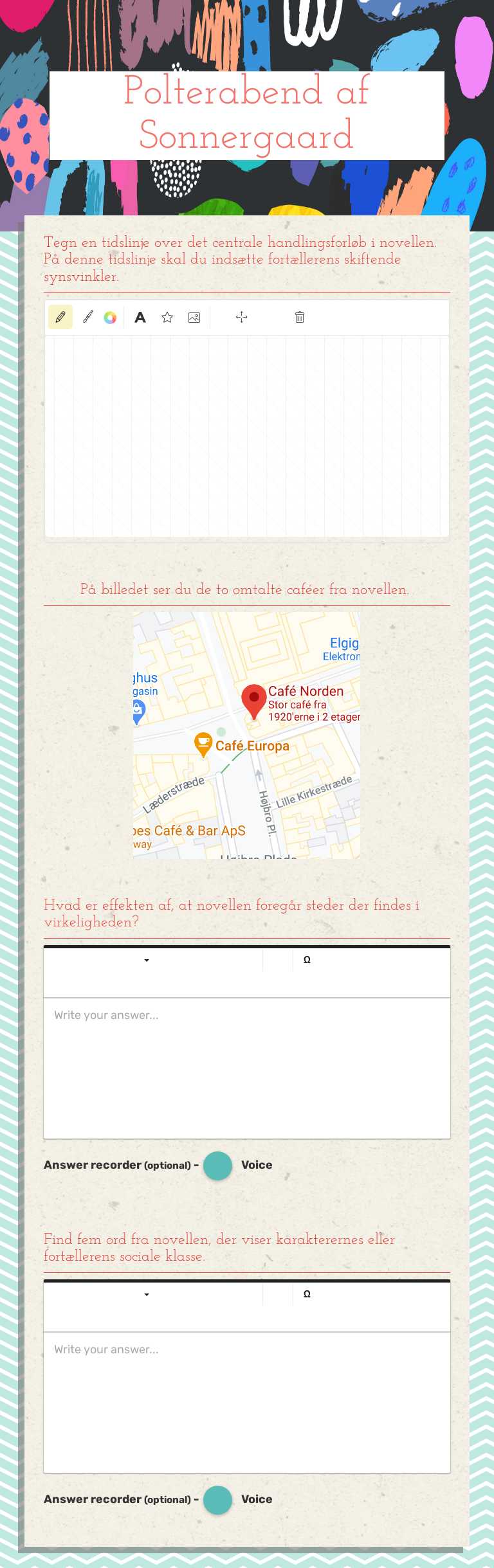This screenshot has height=1568, width=494.
Task: Focus the answer field under the effekten question
Action: (x=247, y=1067)
